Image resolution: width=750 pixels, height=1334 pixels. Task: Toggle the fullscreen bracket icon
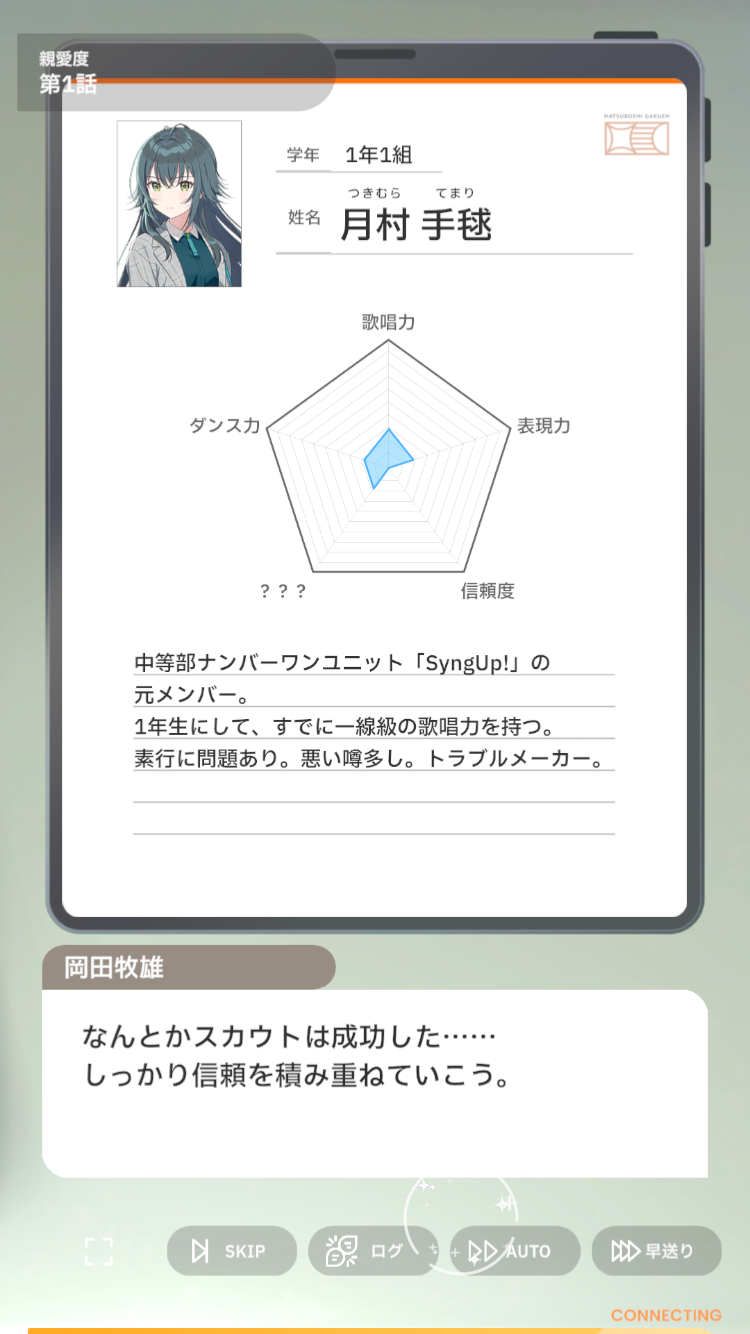click(99, 1251)
